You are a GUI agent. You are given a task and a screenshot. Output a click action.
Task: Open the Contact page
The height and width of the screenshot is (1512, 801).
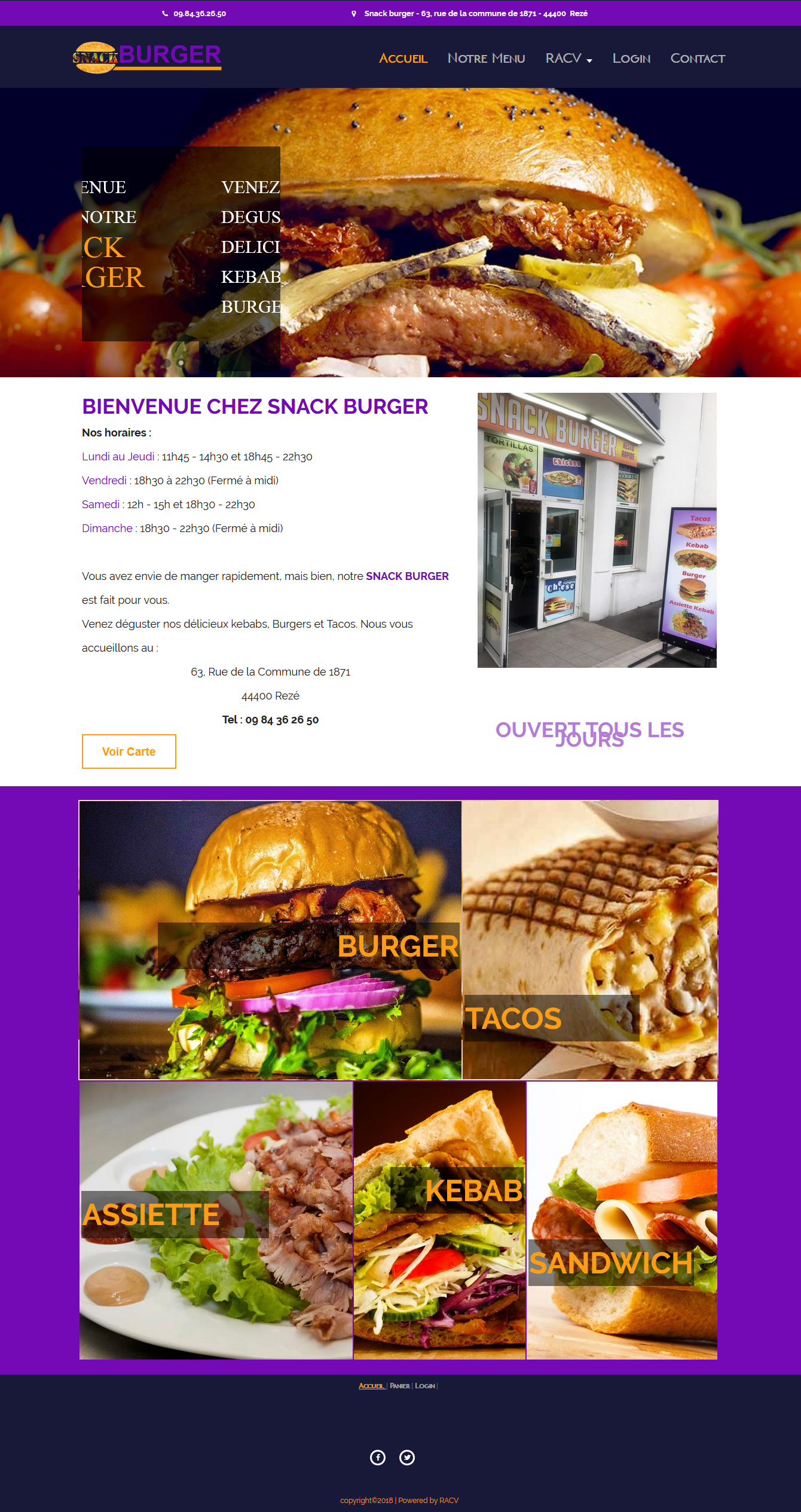coord(698,59)
